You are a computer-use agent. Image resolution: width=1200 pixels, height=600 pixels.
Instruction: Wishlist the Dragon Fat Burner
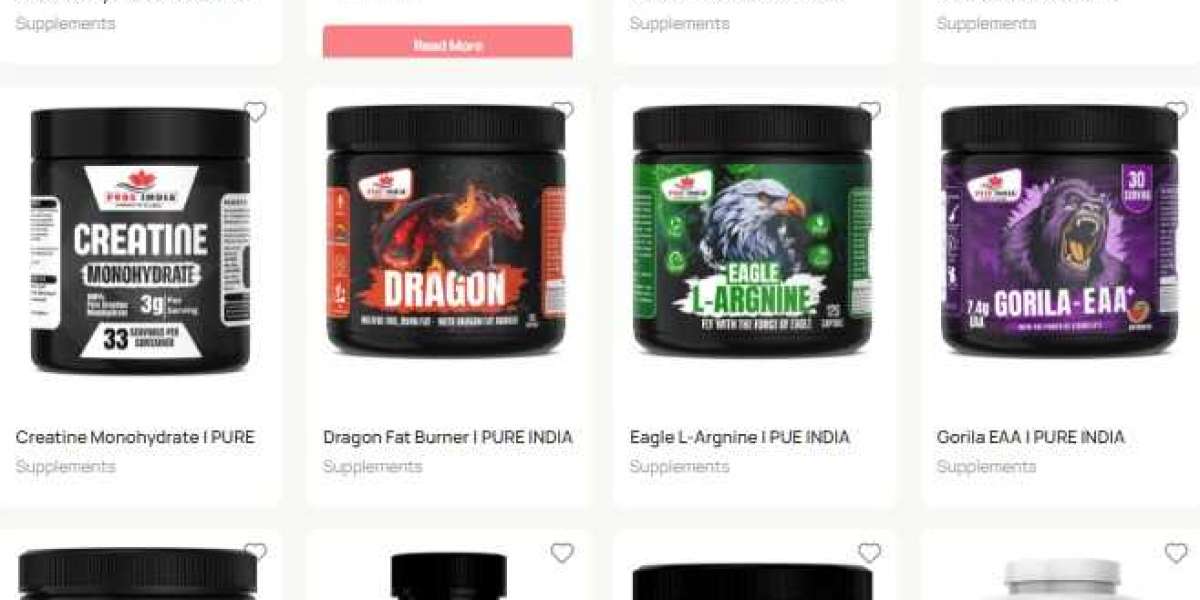pyautogui.click(x=563, y=110)
